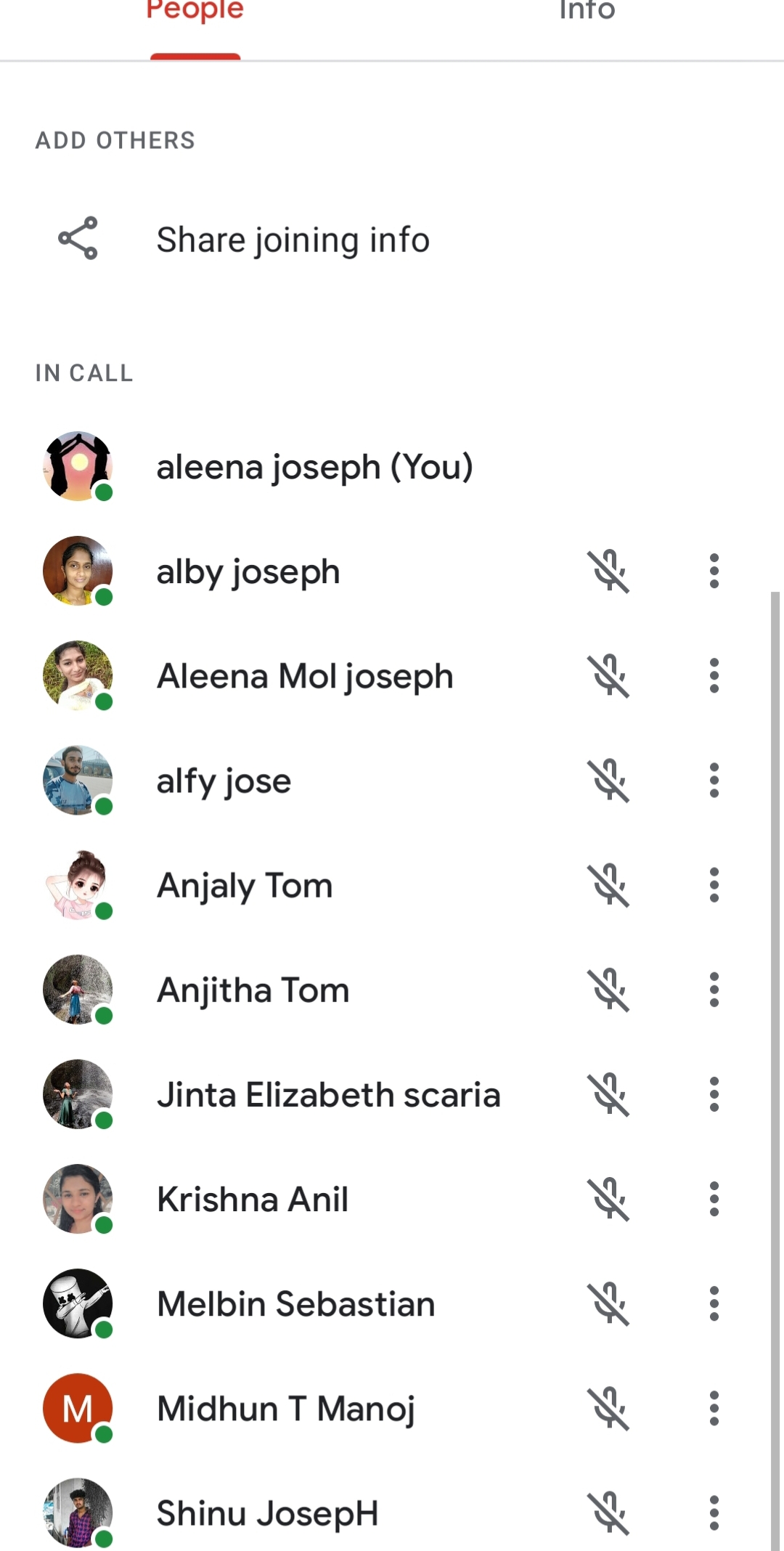Open more options for Aleena Mol joseph

point(714,676)
